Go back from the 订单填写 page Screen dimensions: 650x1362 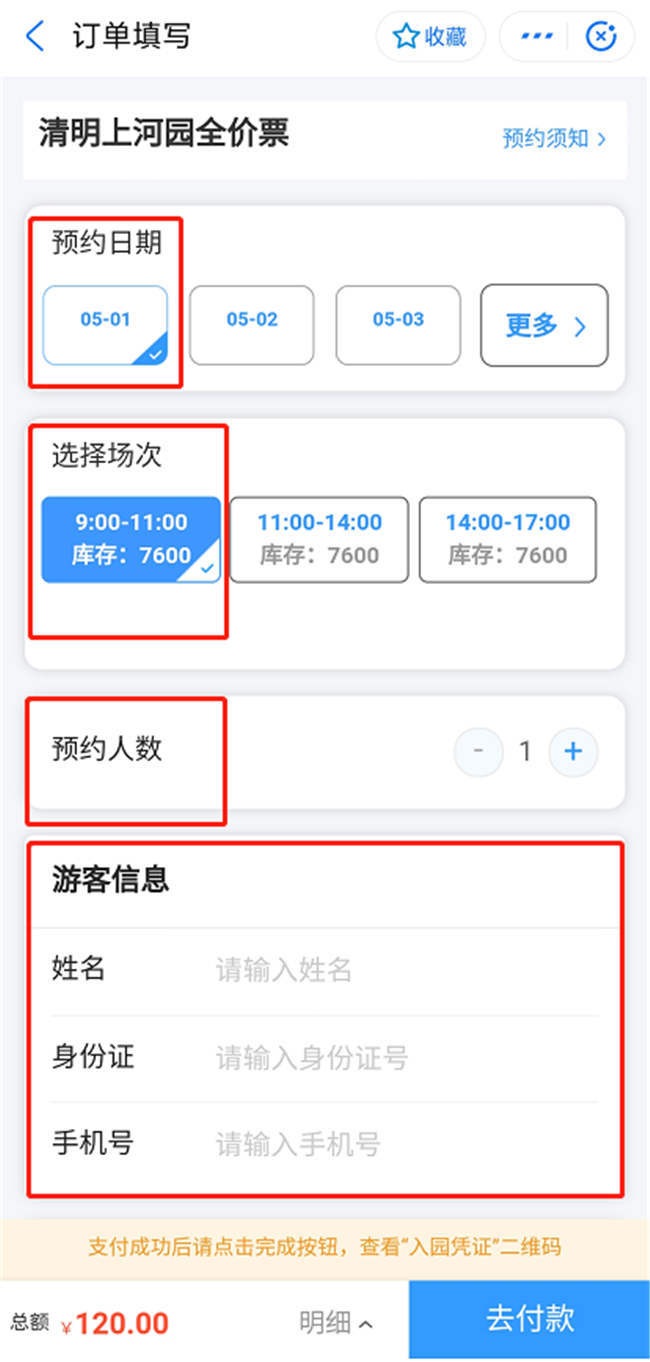point(35,37)
